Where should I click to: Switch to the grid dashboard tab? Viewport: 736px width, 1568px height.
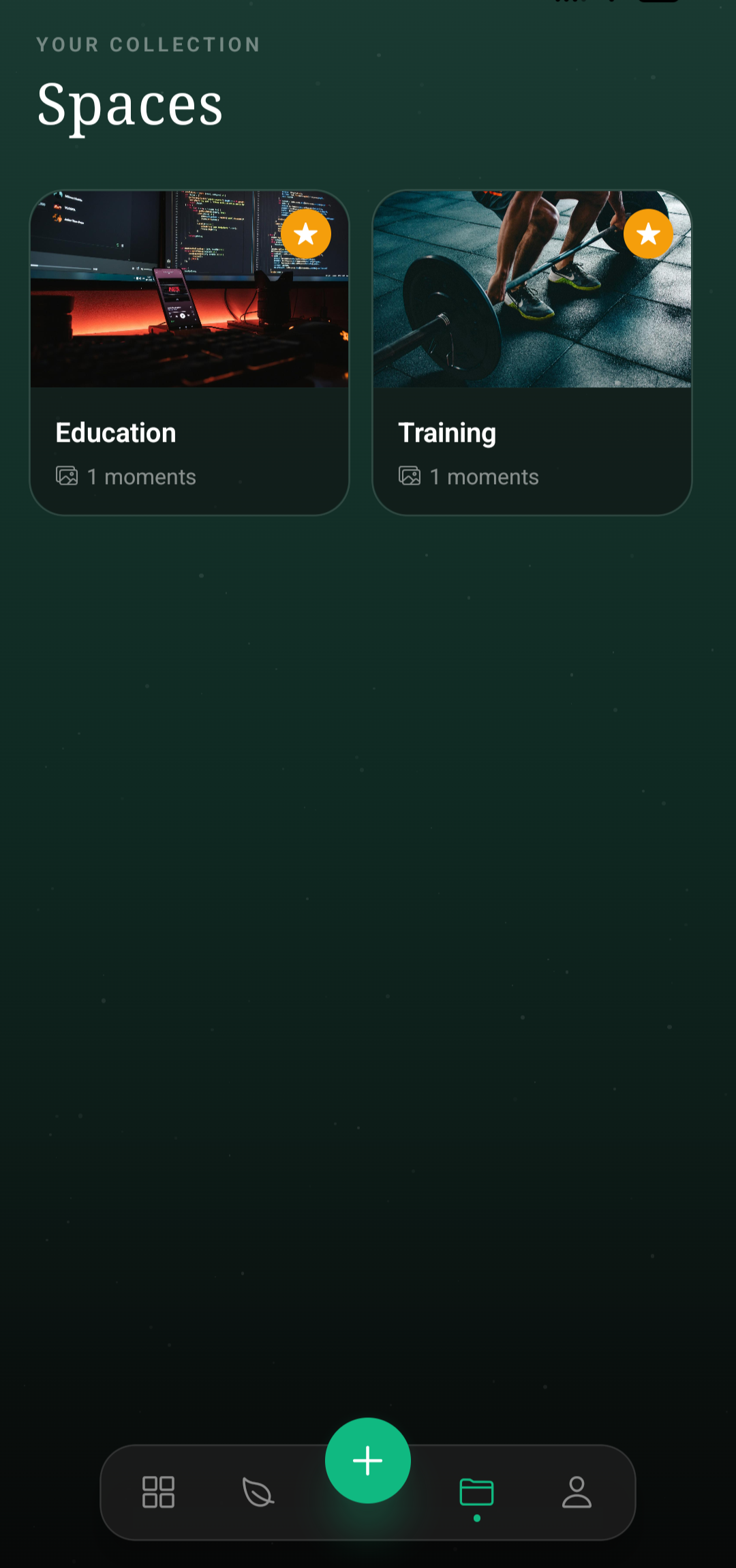coord(158,1492)
